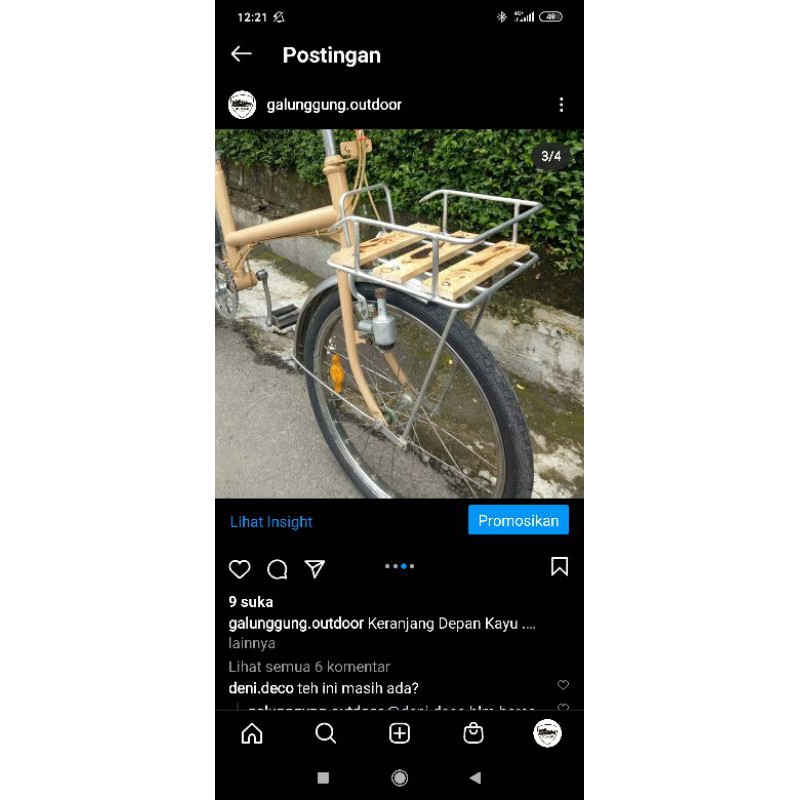Image resolution: width=800 pixels, height=800 pixels.
Task: Tap the system home button
Action: (x=400, y=778)
